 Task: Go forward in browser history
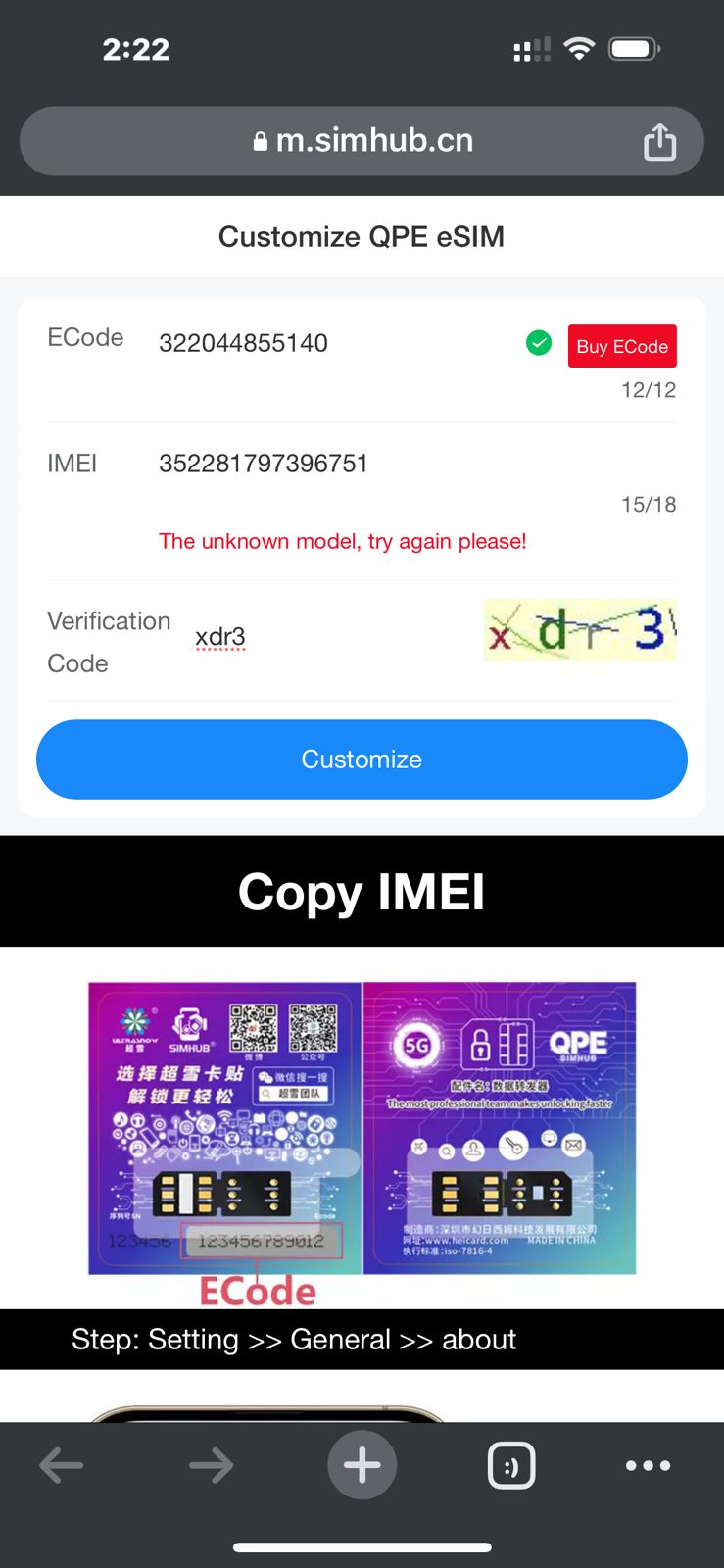tap(212, 1466)
